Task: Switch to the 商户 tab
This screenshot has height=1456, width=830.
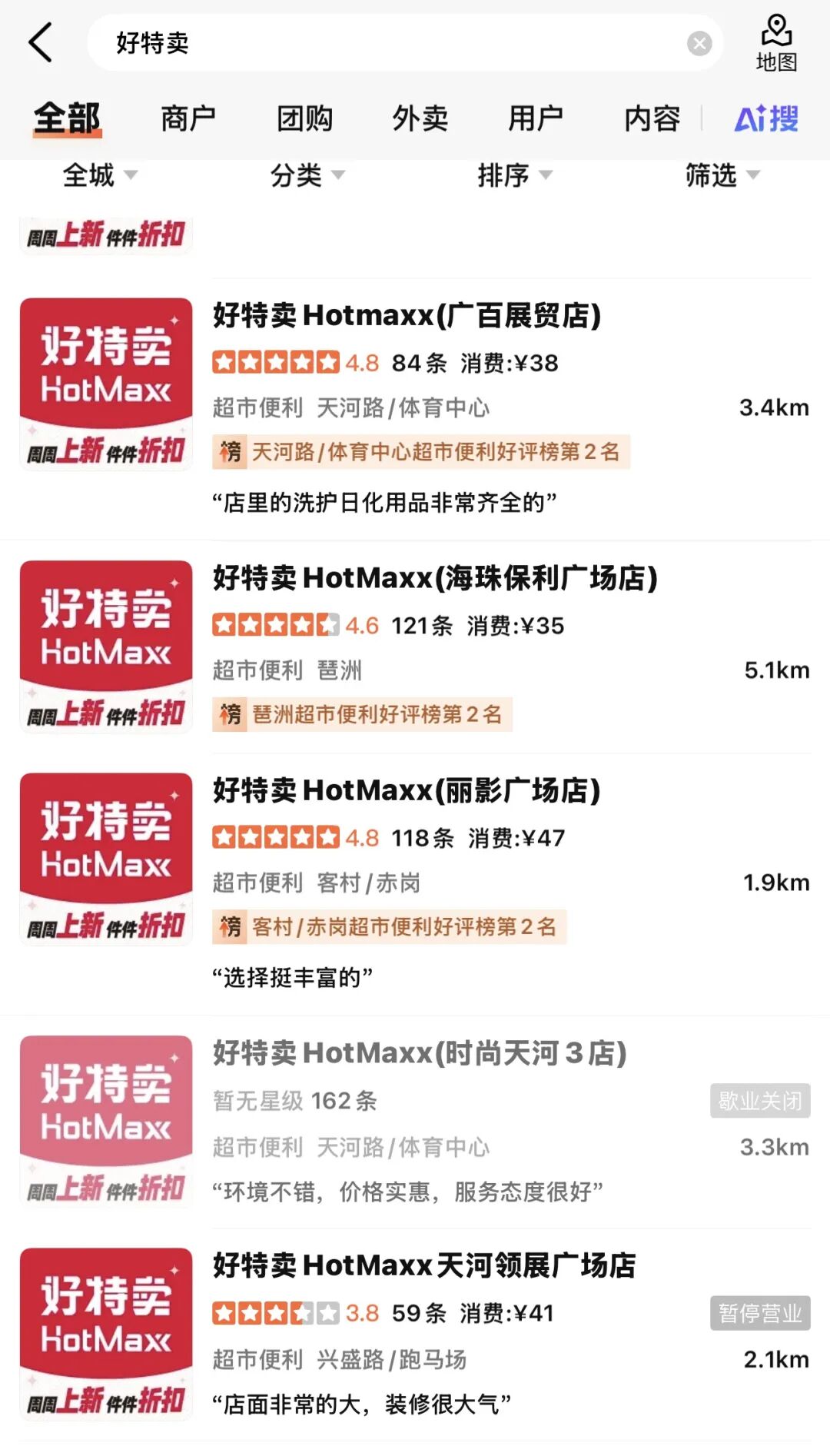Action: point(188,119)
